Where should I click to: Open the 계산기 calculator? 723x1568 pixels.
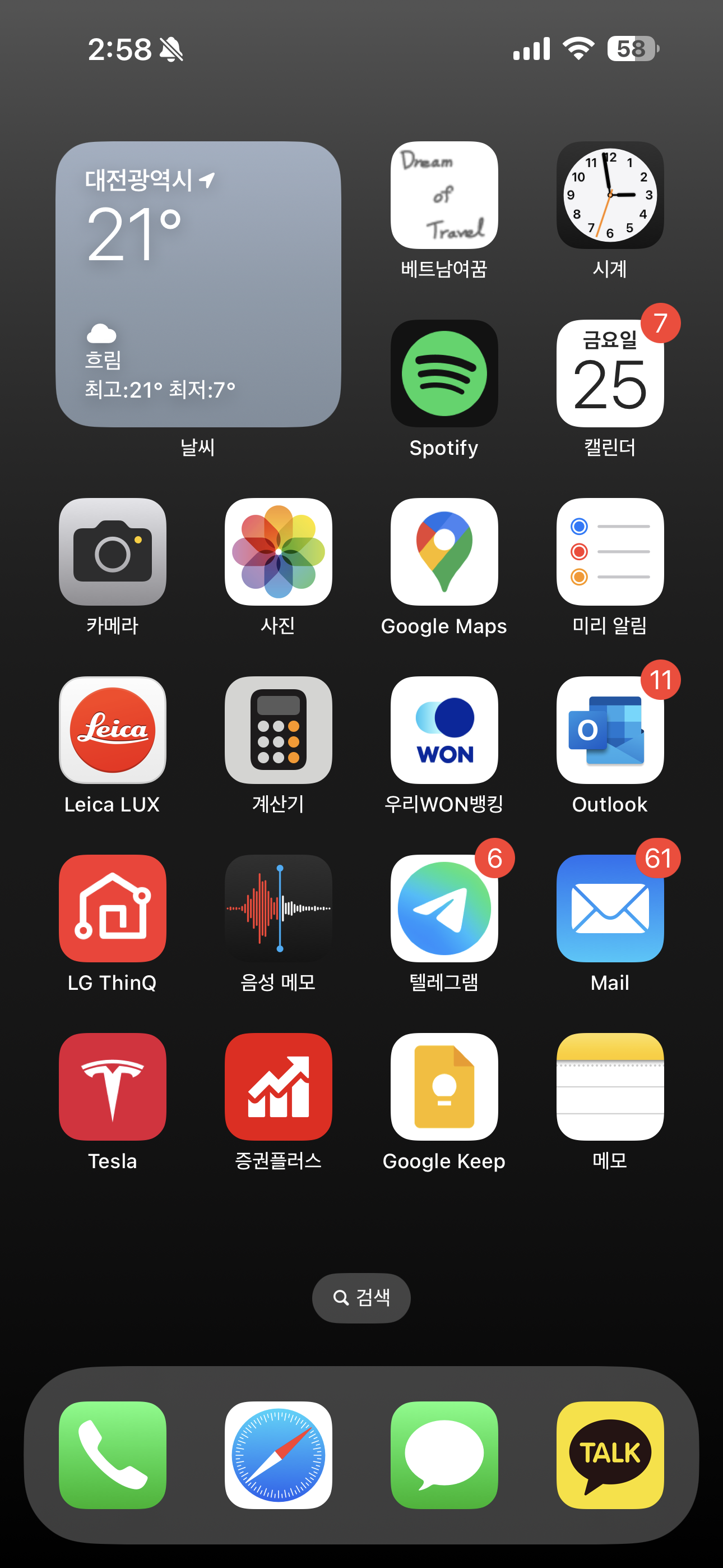(x=278, y=730)
